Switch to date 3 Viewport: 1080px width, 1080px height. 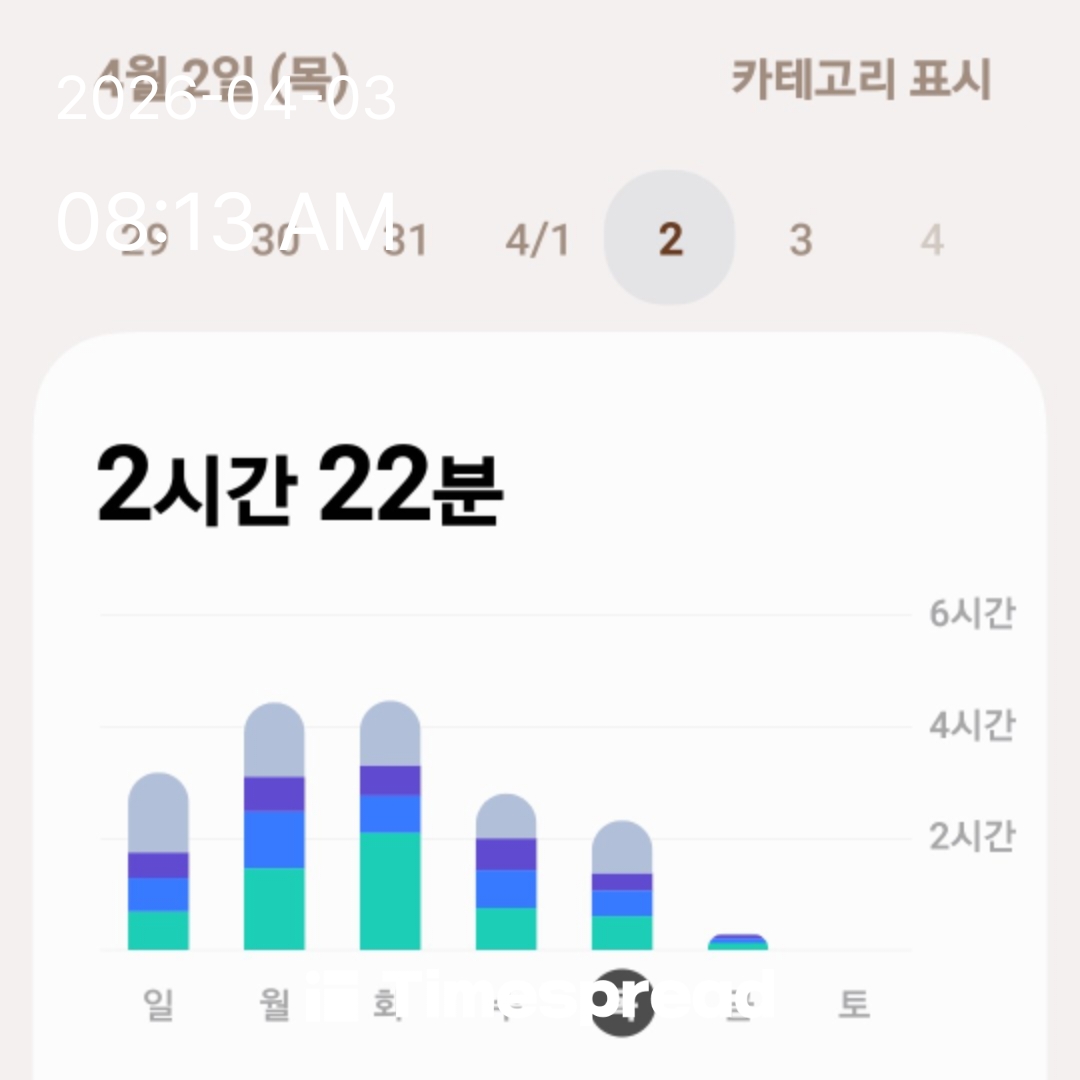pos(800,240)
